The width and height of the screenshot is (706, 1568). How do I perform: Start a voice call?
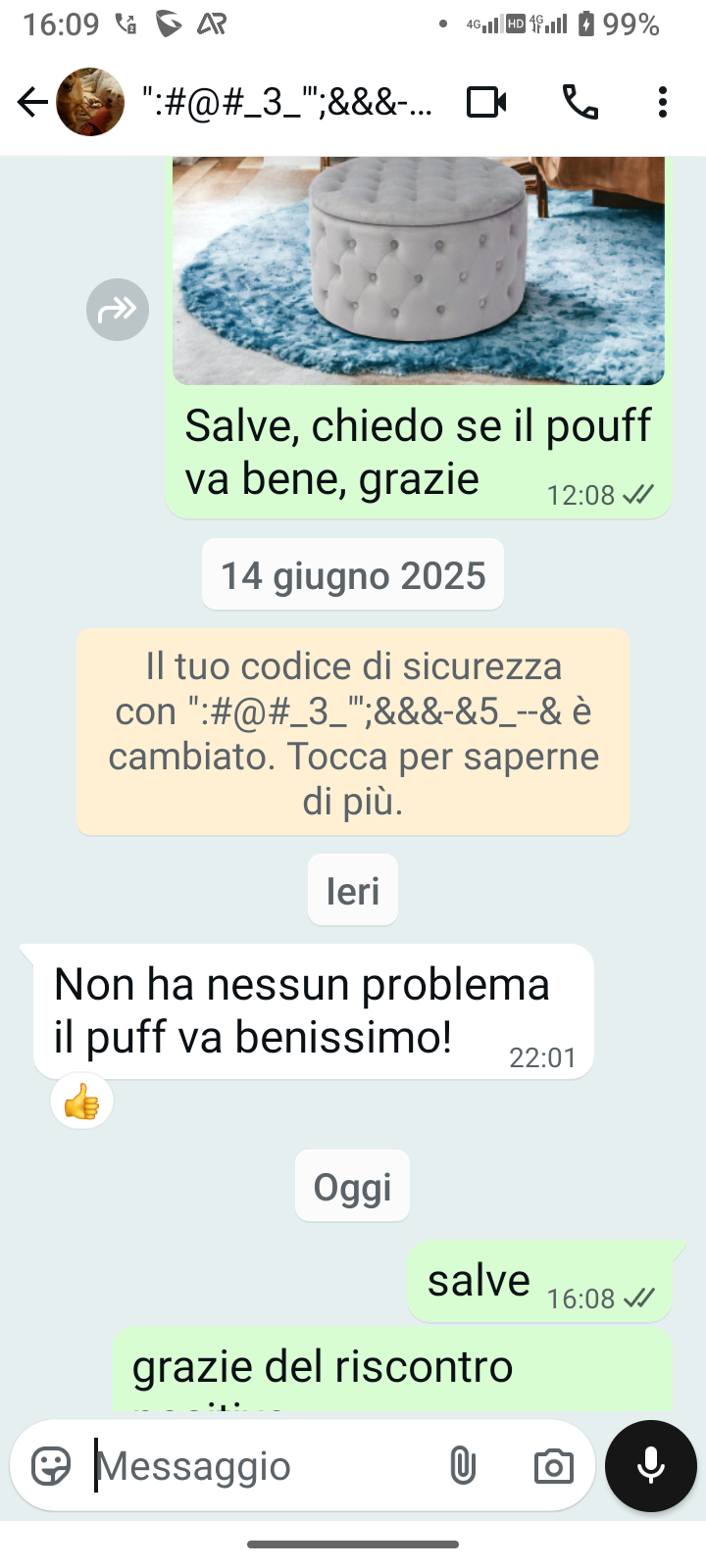[580, 102]
